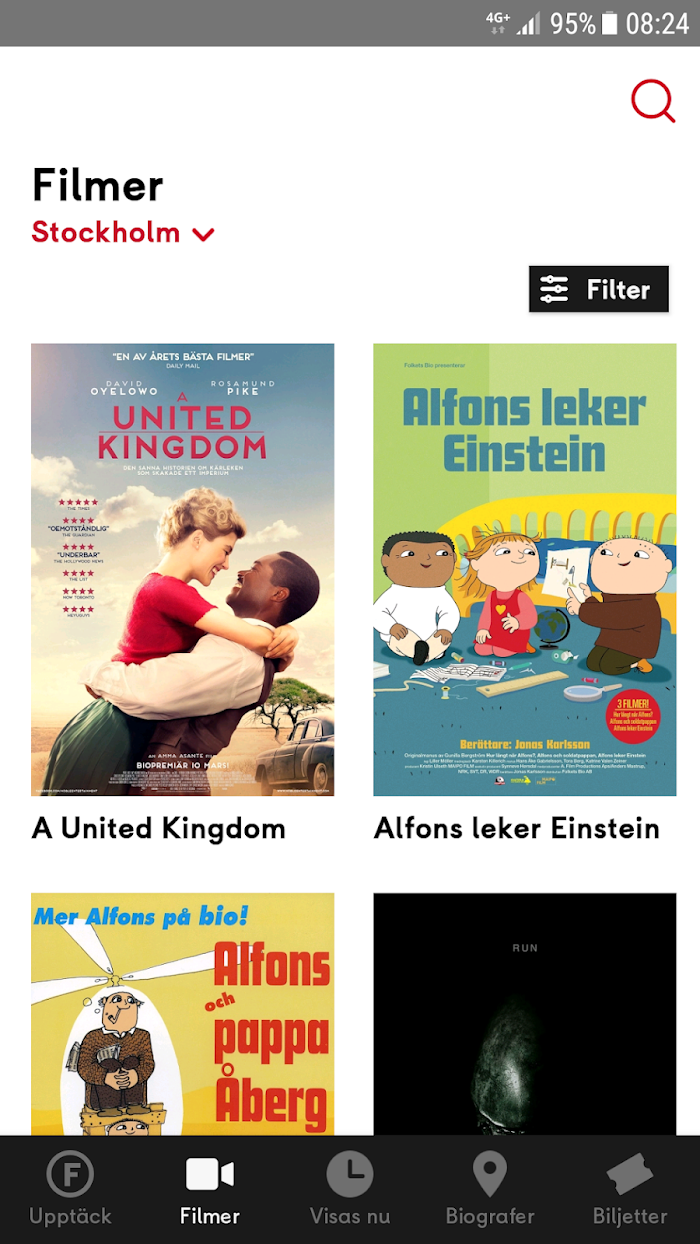Open the Alfons leker Einstein movie poster

pos(525,570)
